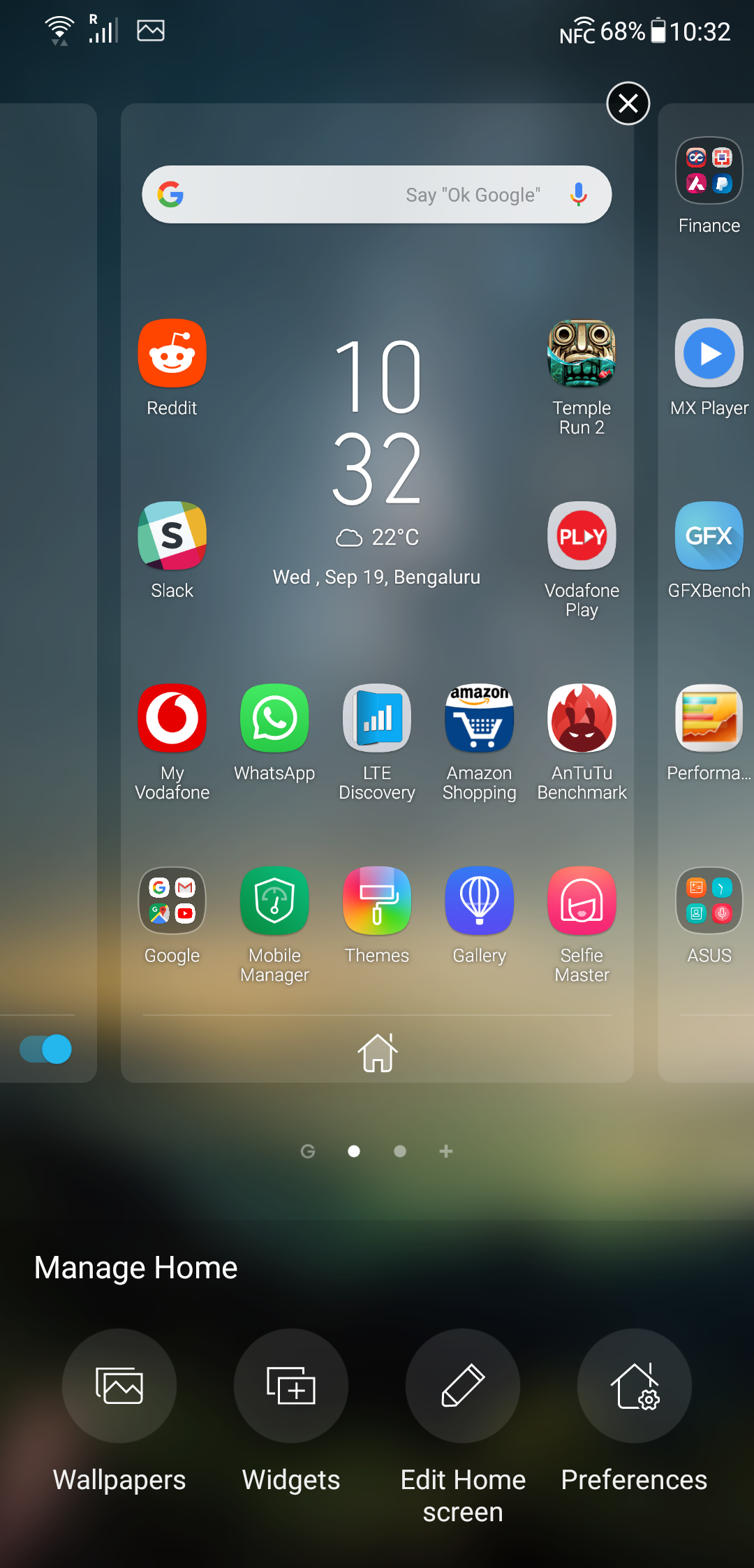
Task: Open Wallpapers settings
Action: pyautogui.click(x=119, y=1386)
